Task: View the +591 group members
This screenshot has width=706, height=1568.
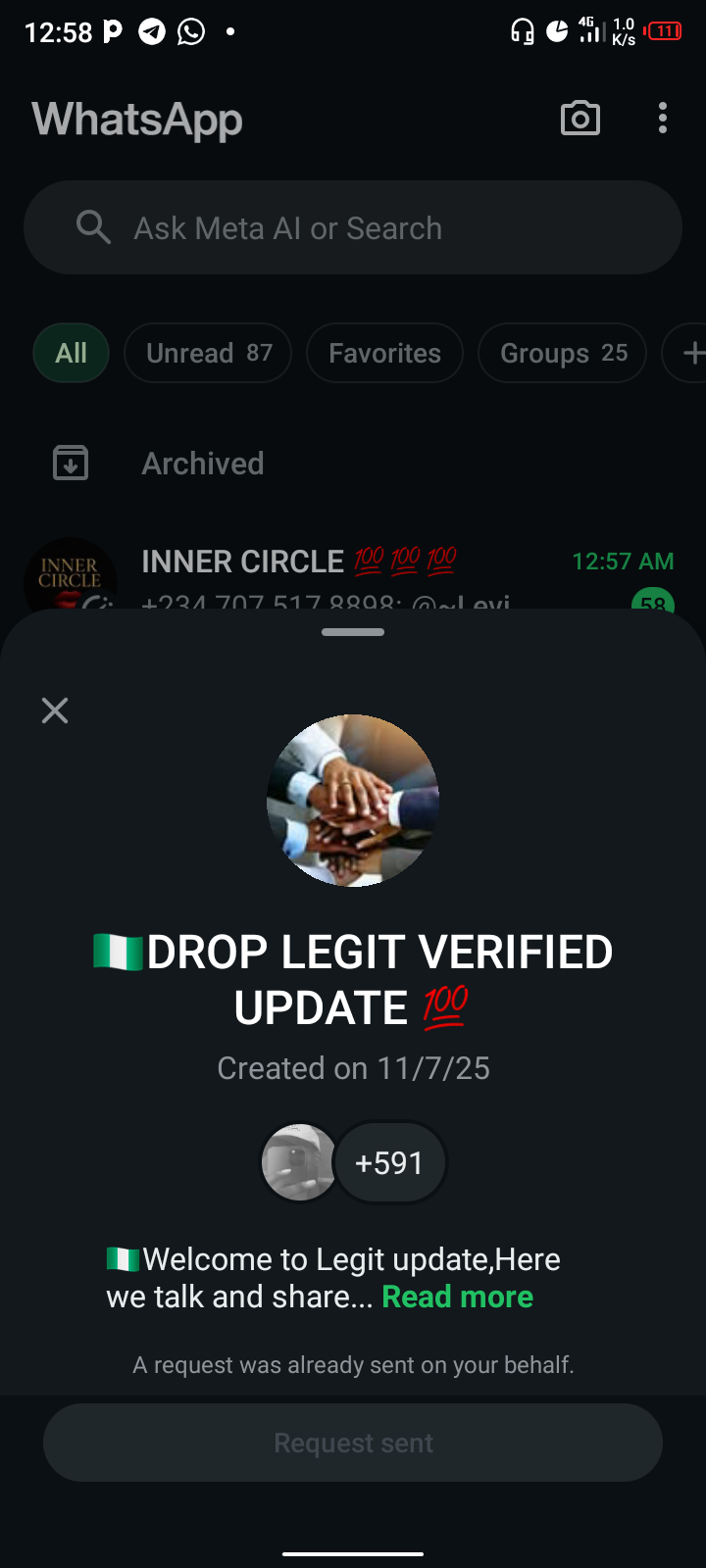Action: click(x=390, y=1163)
